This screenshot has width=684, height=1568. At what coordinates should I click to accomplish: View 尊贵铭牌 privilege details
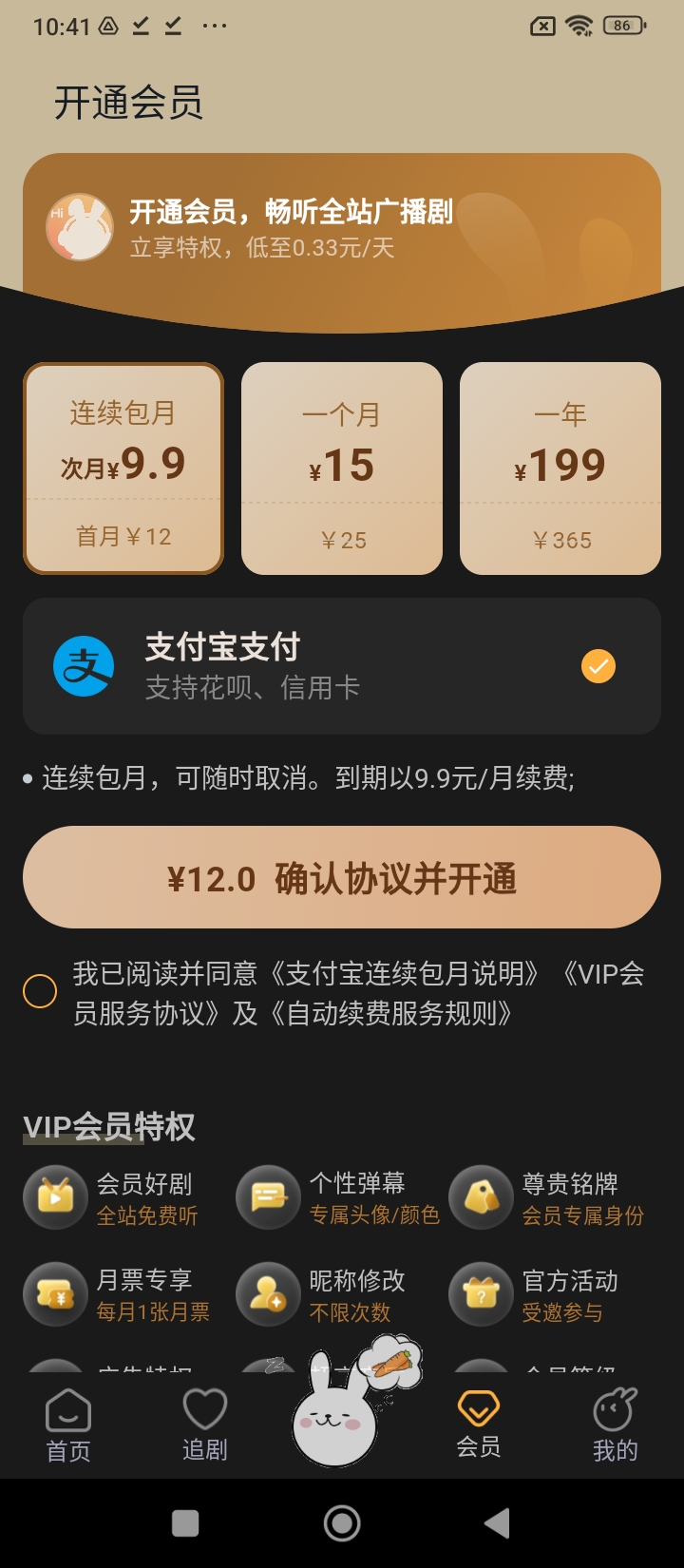point(551,1197)
